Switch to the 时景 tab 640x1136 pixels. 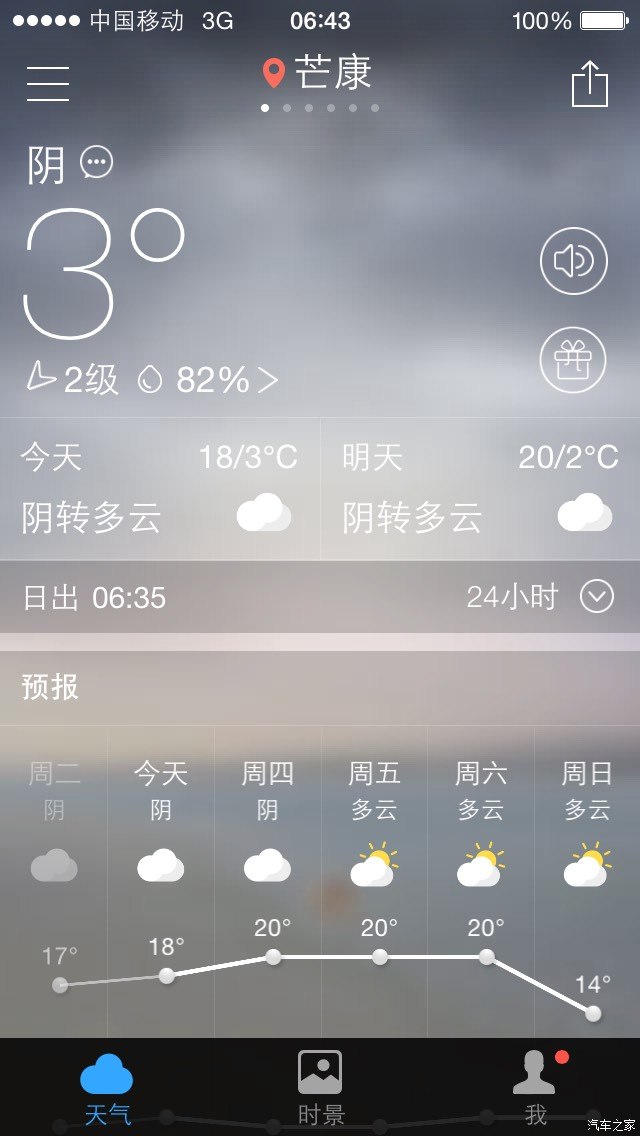pyautogui.click(x=320, y=1088)
